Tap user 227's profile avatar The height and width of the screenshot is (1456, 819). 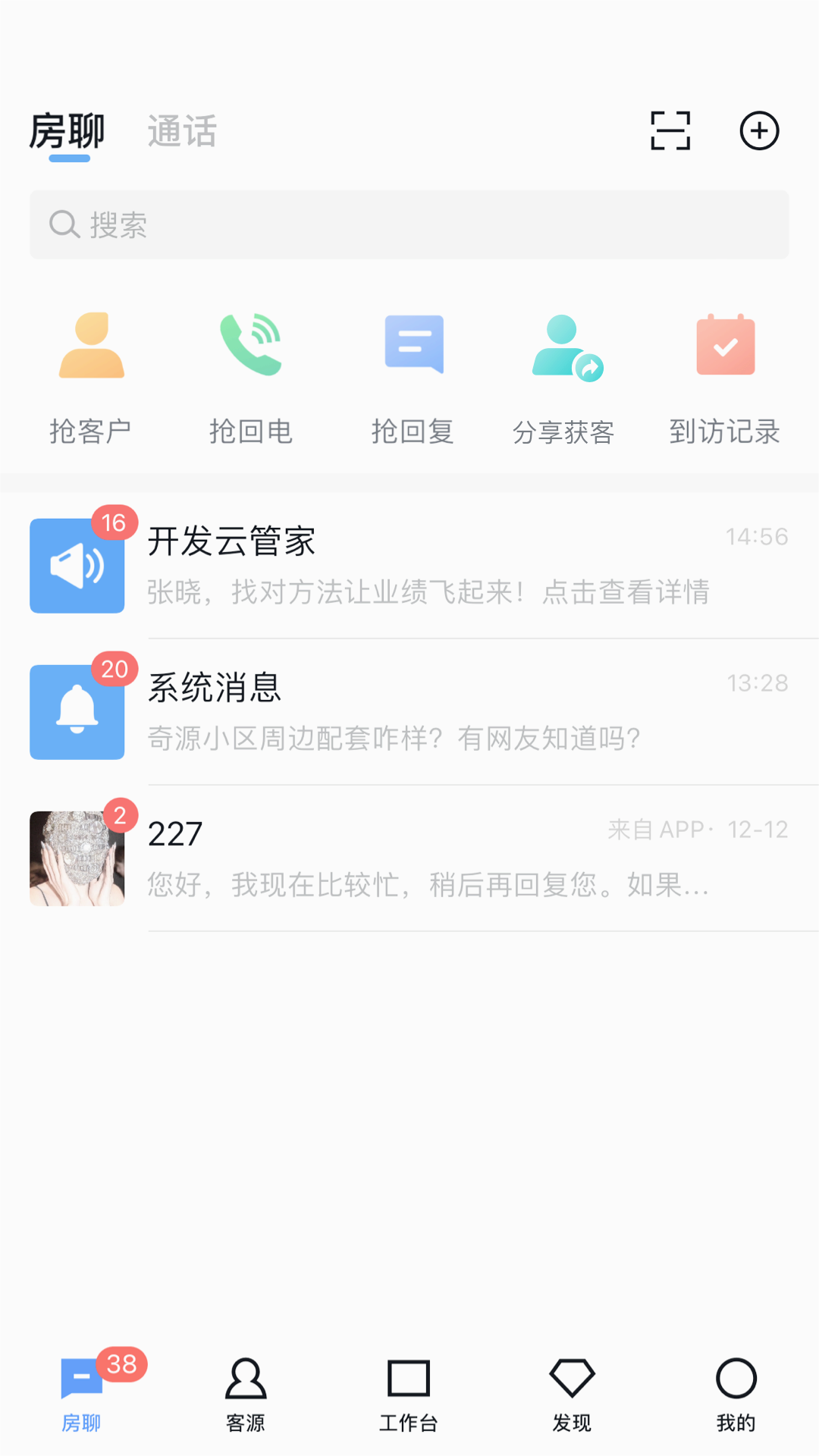pos(77,858)
